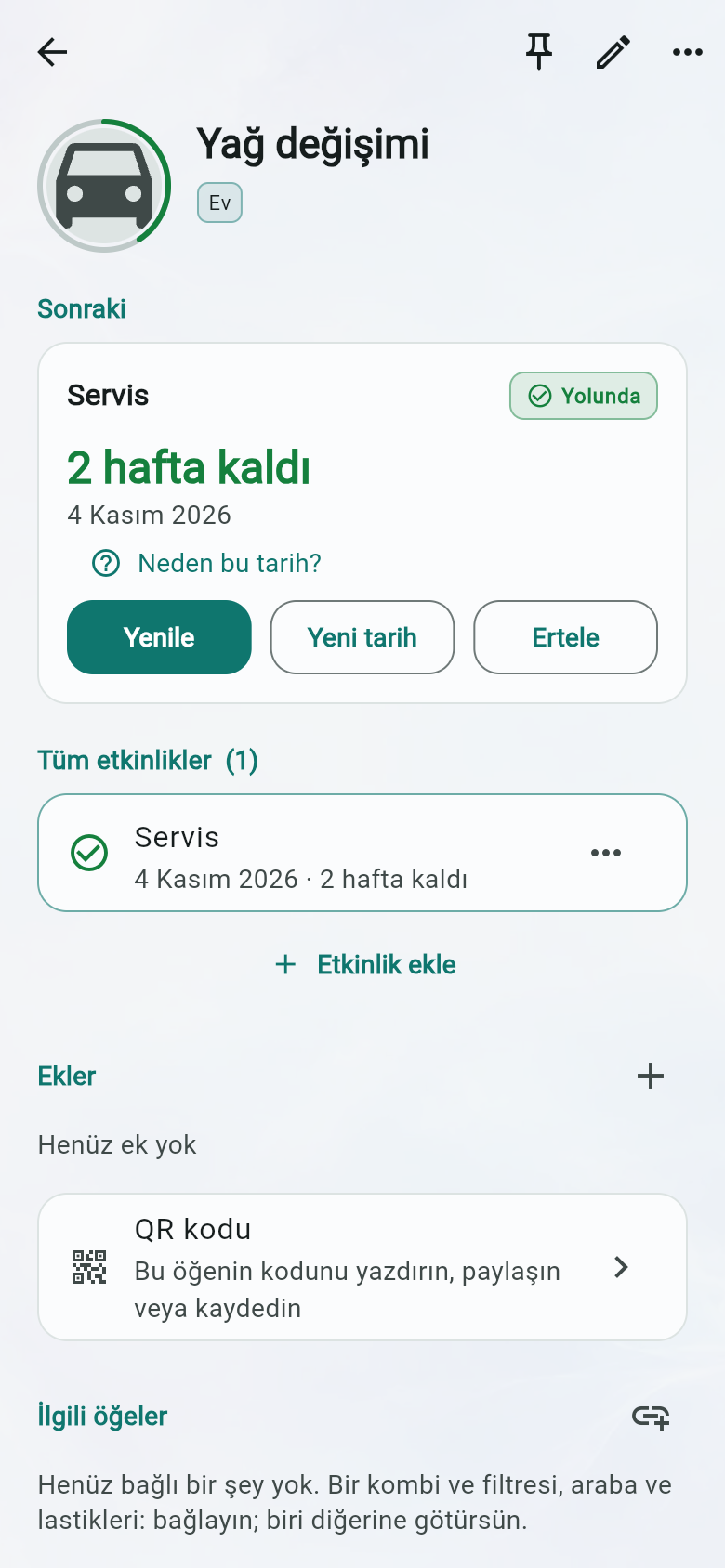
Task: Choose Yeni tarih
Action: pos(362,637)
